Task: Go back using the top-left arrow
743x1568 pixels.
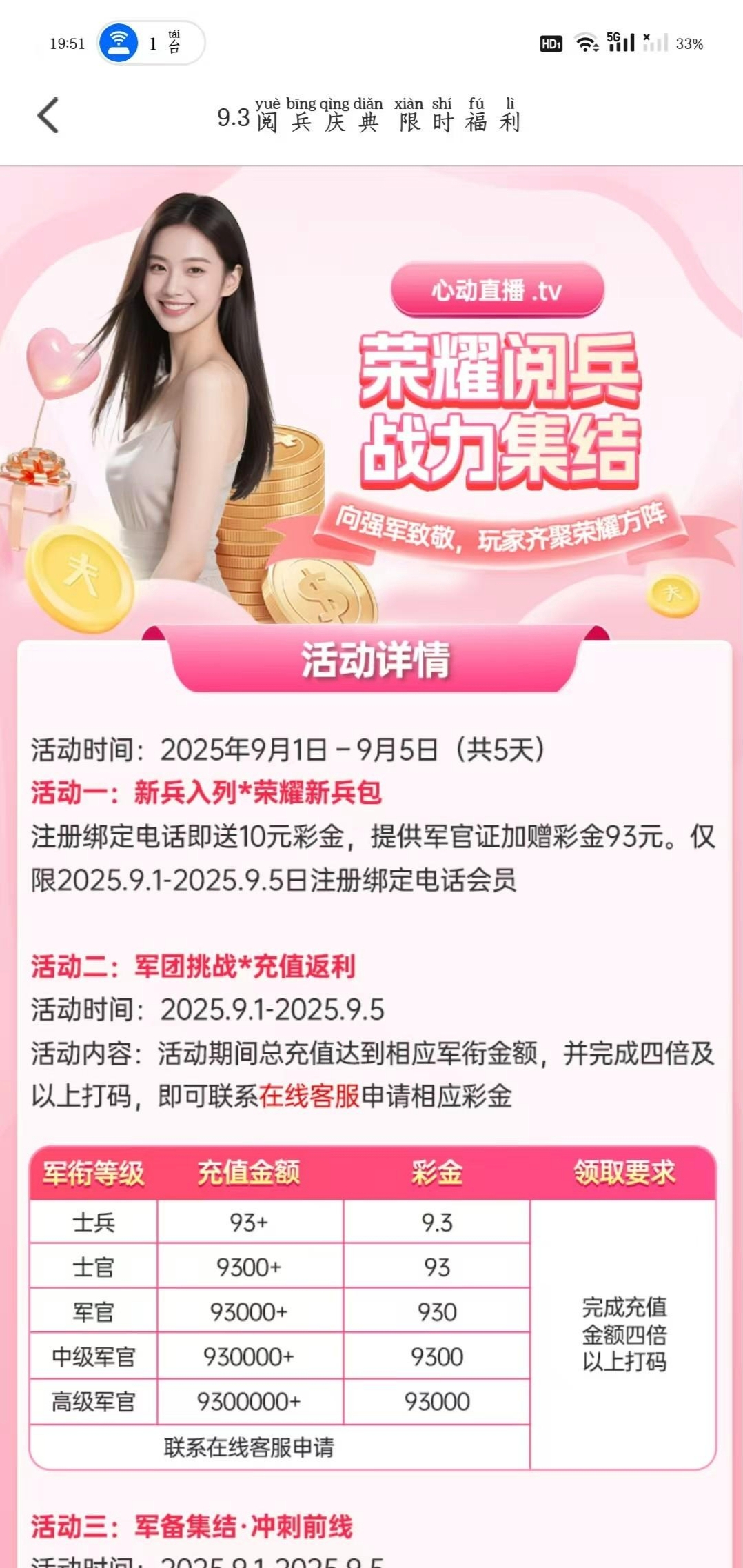Action: click(48, 116)
